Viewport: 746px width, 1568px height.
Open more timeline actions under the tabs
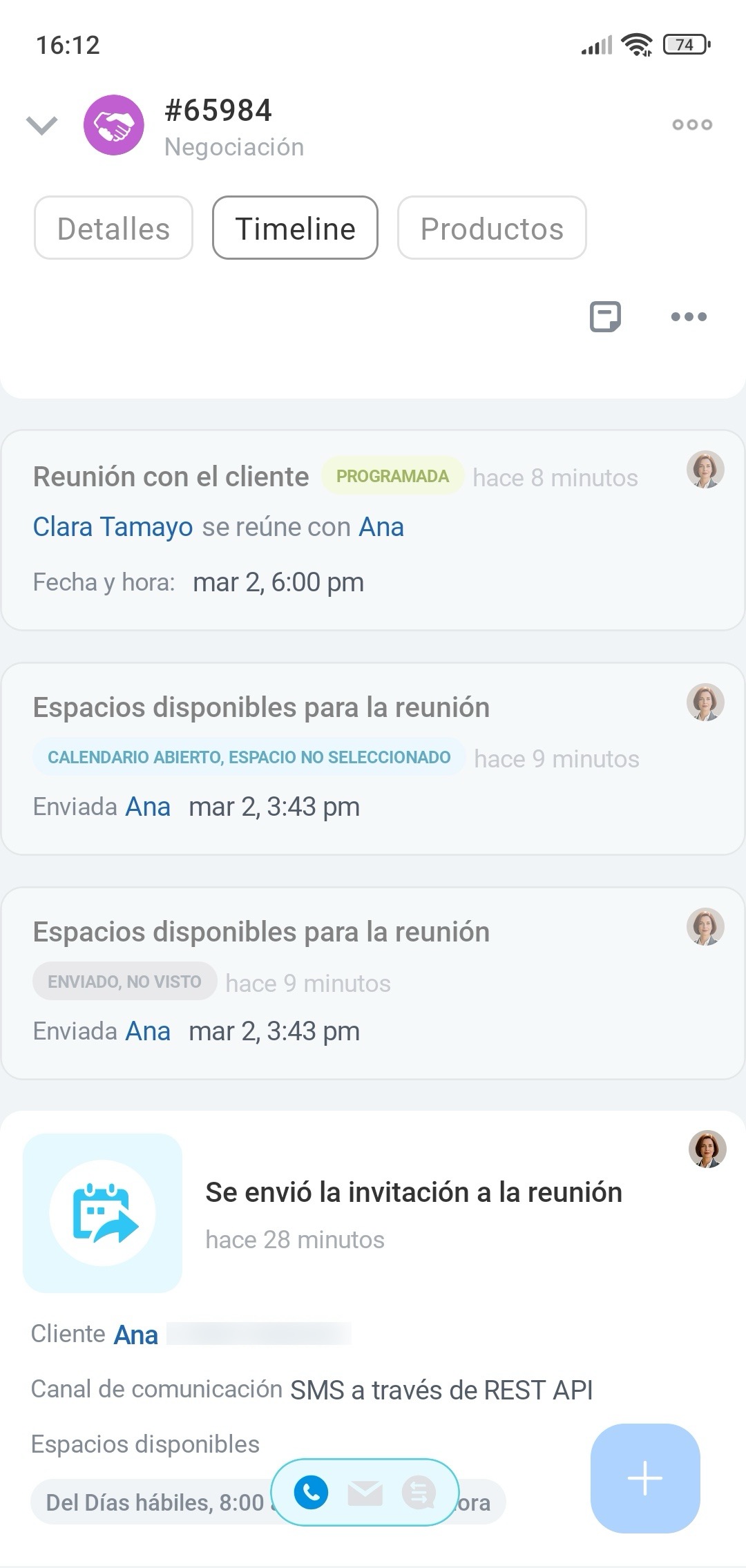click(689, 317)
